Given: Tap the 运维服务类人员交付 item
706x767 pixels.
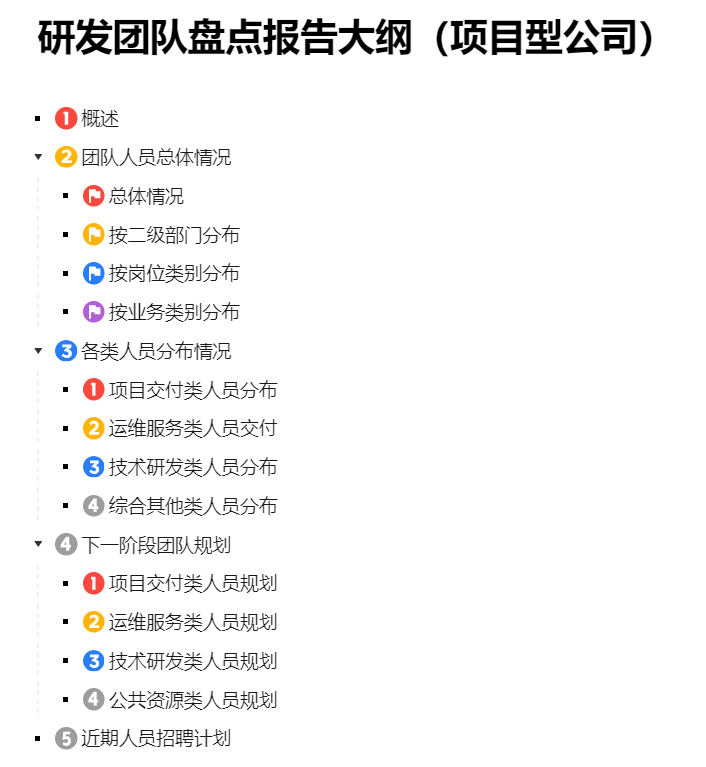Looking at the screenshot, I should click(x=192, y=428).
